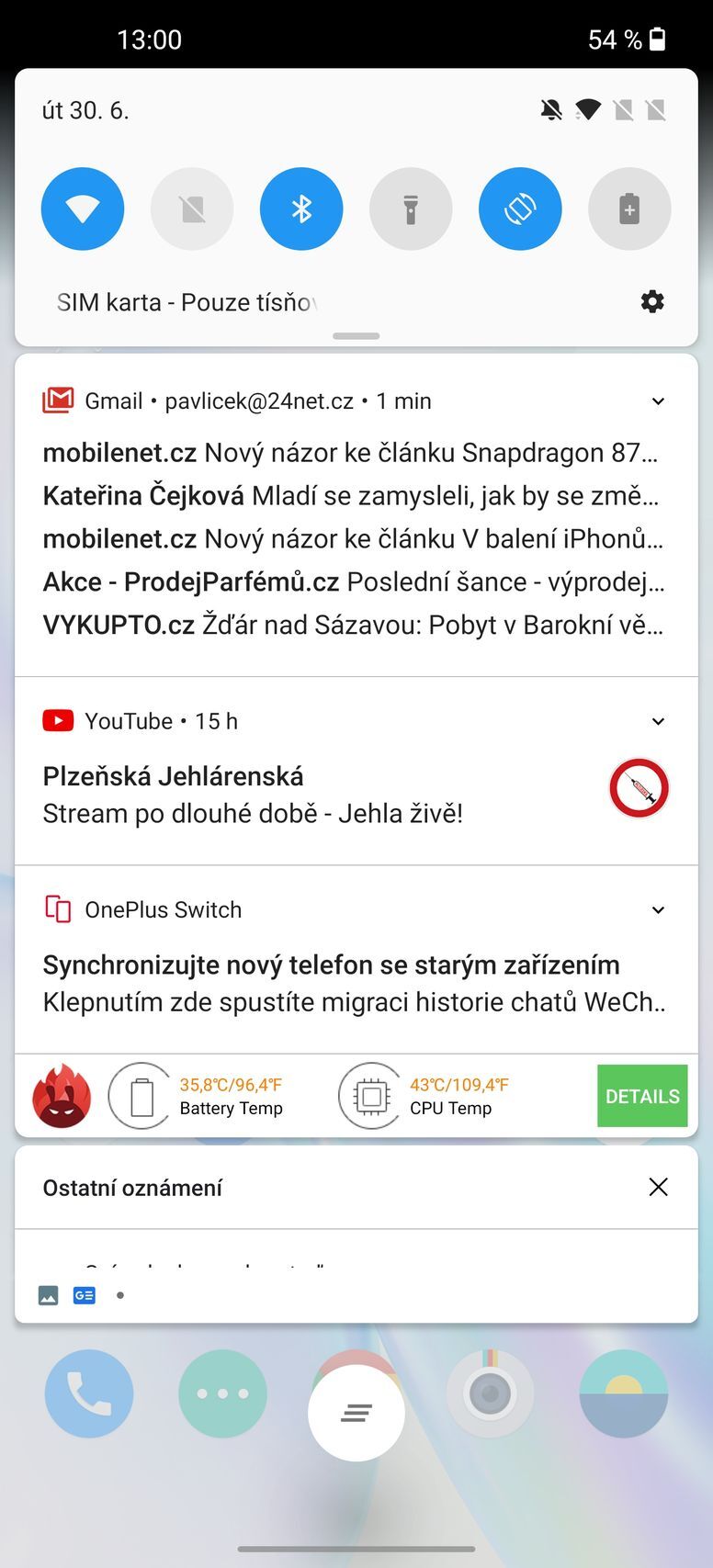Toggle the flashlight on
Screen dimensions: 713x1568
(411, 209)
